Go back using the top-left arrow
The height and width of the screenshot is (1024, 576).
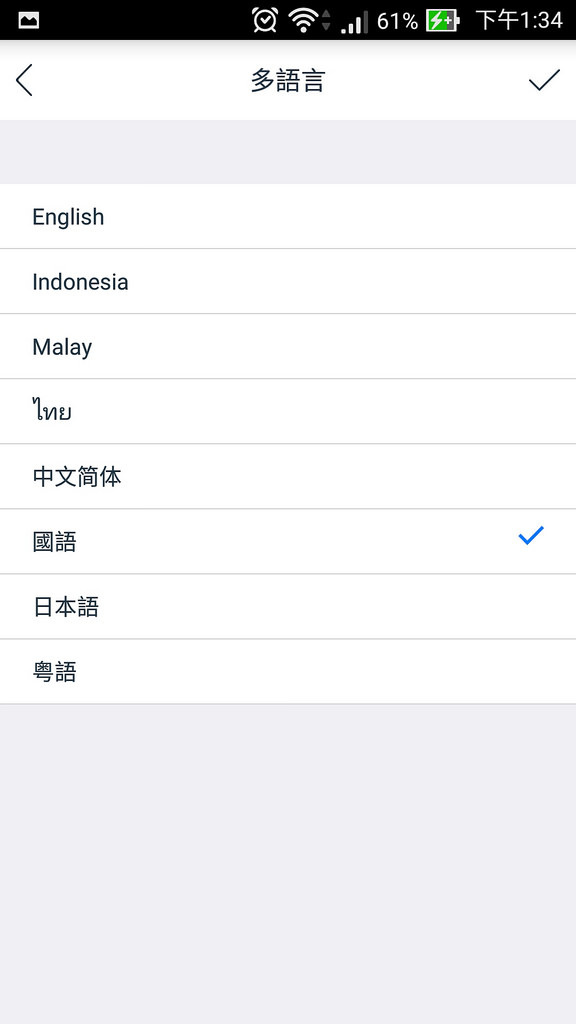(24, 80)
